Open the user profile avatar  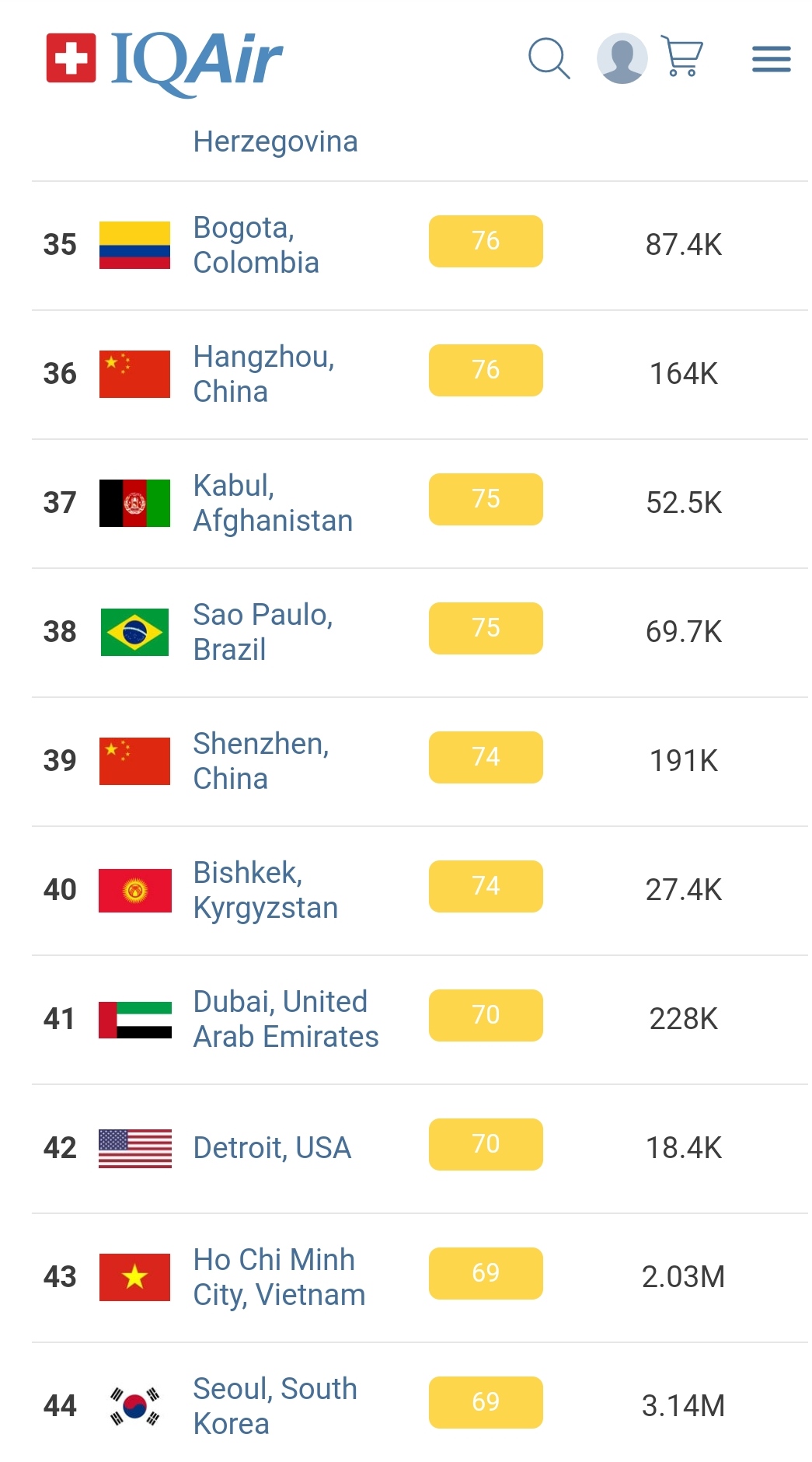[622, 58]
